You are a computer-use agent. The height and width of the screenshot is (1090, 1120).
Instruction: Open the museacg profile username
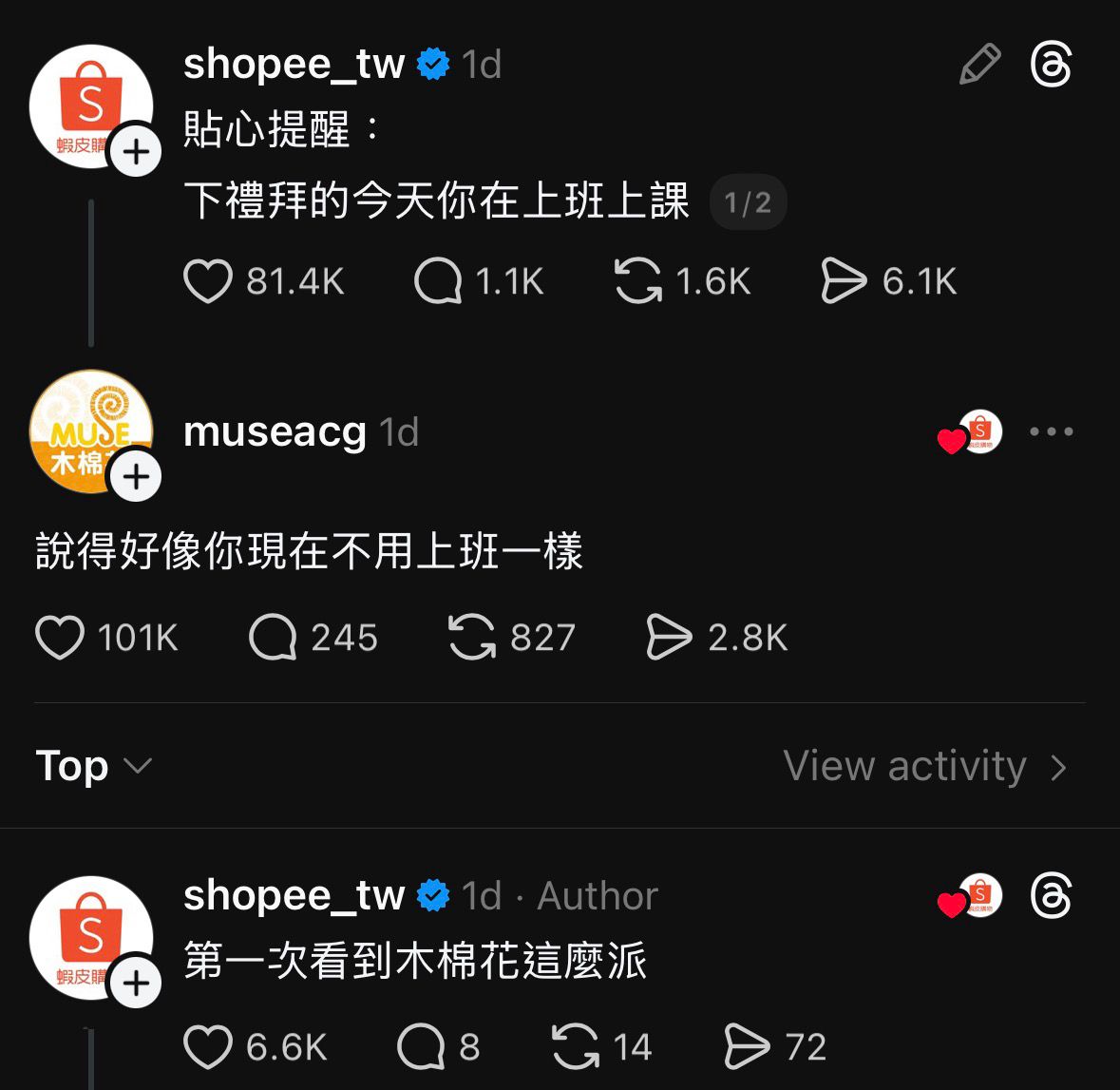pyautogui.click(x=275, y=432)
